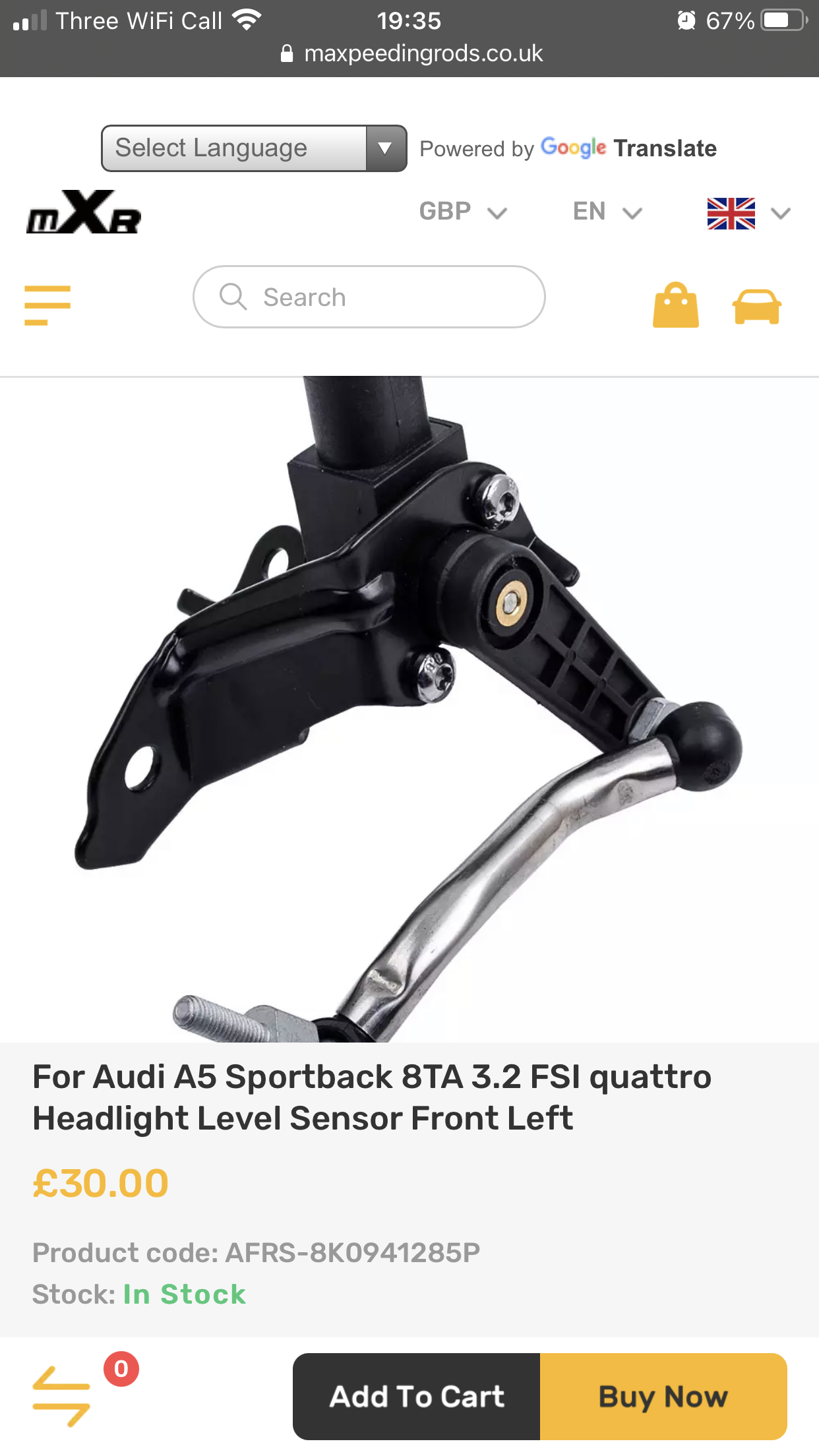Open the compare arrows icon
Image resolution: width=819 pixels, height=1456 pixels.
62,1397
